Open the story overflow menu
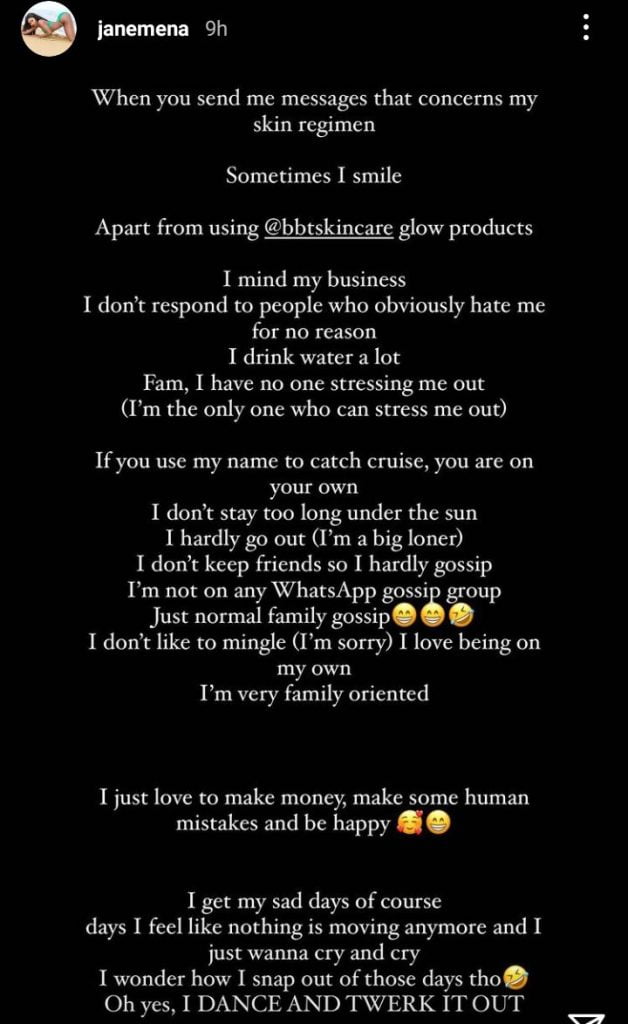 point(586,28)
